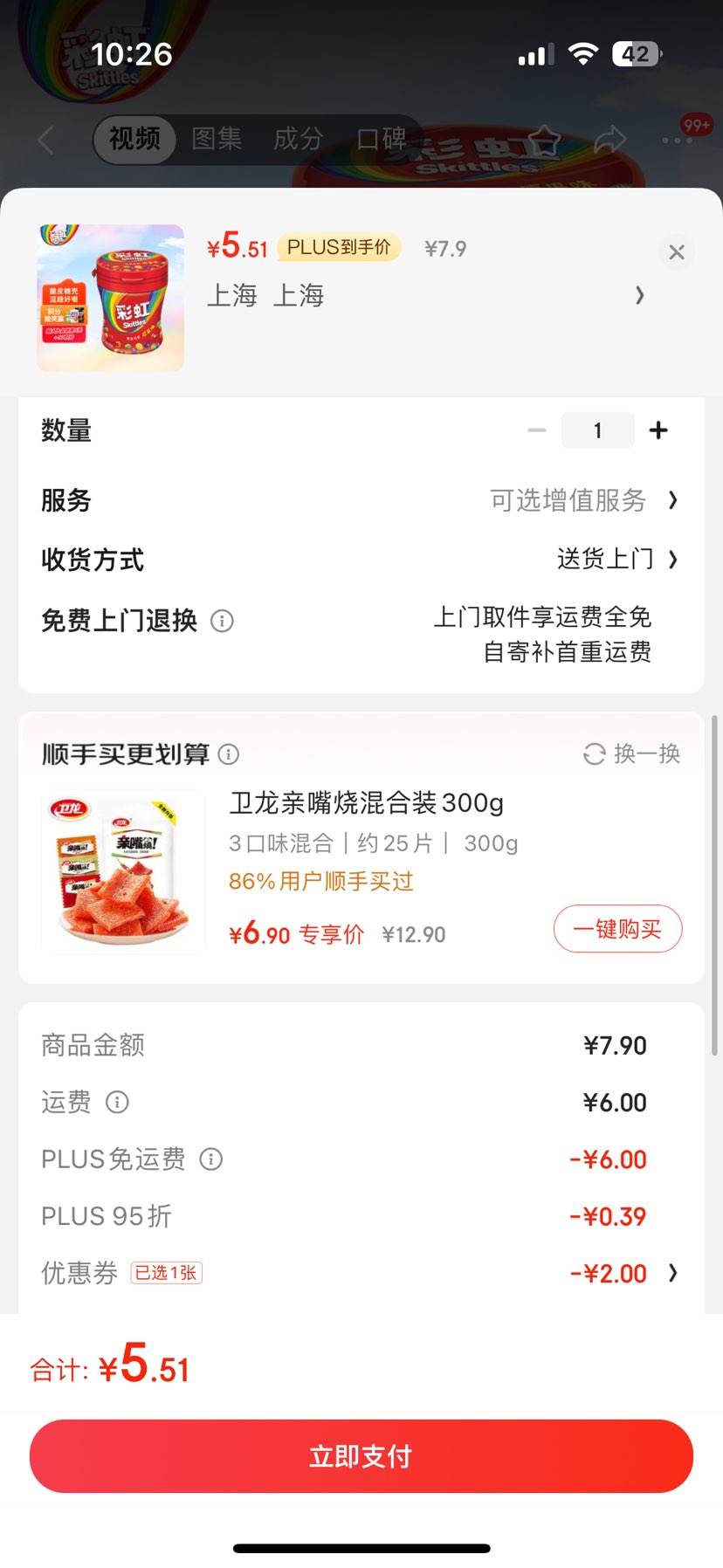Open more options with the ellipsis icon
Viewport: 723px width, 1568px height.
(x=676, y=140)
